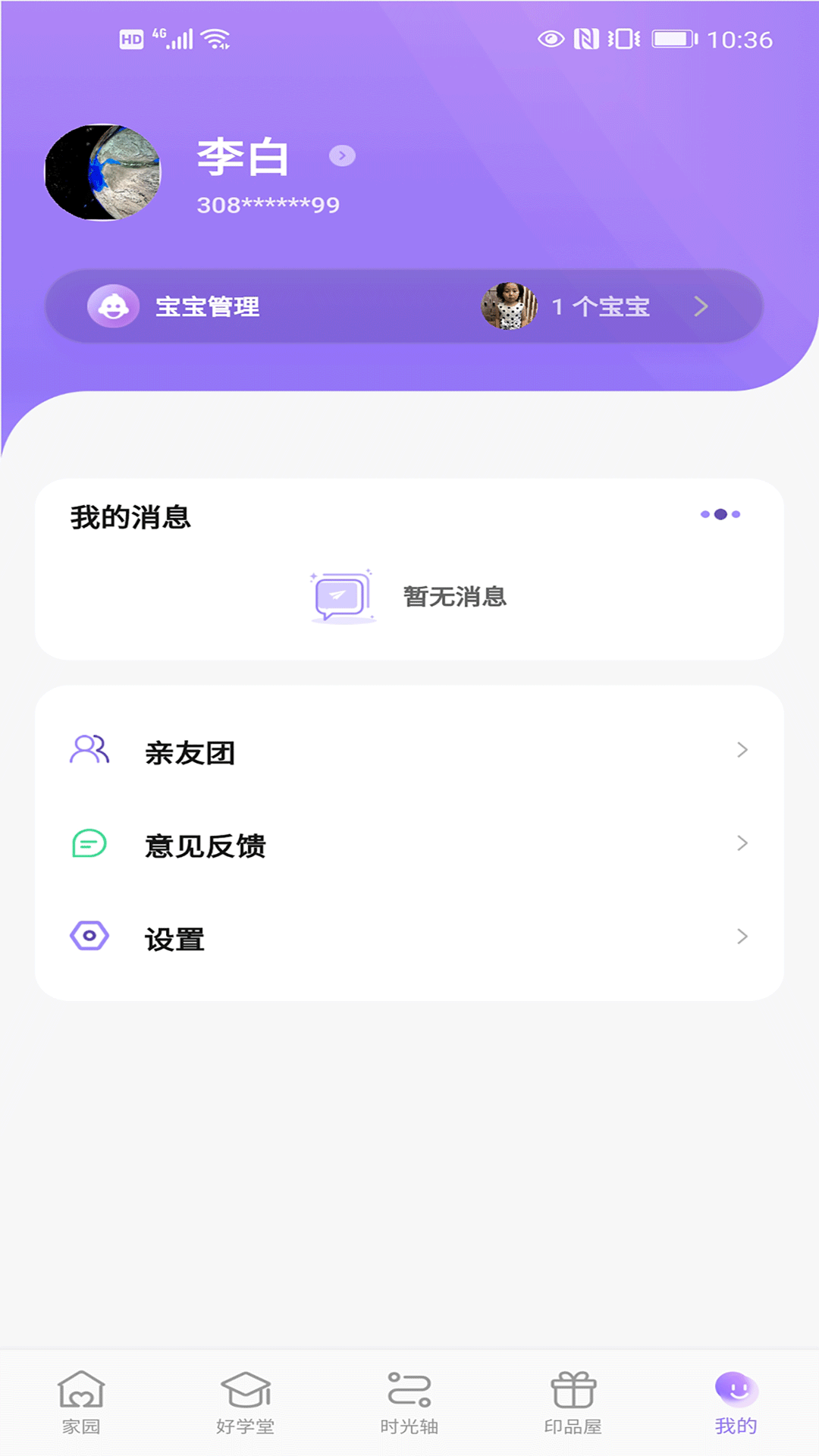819x1456 pixels.
Task: Tap the profile avatar picture
Action: [x=103, y=173]
